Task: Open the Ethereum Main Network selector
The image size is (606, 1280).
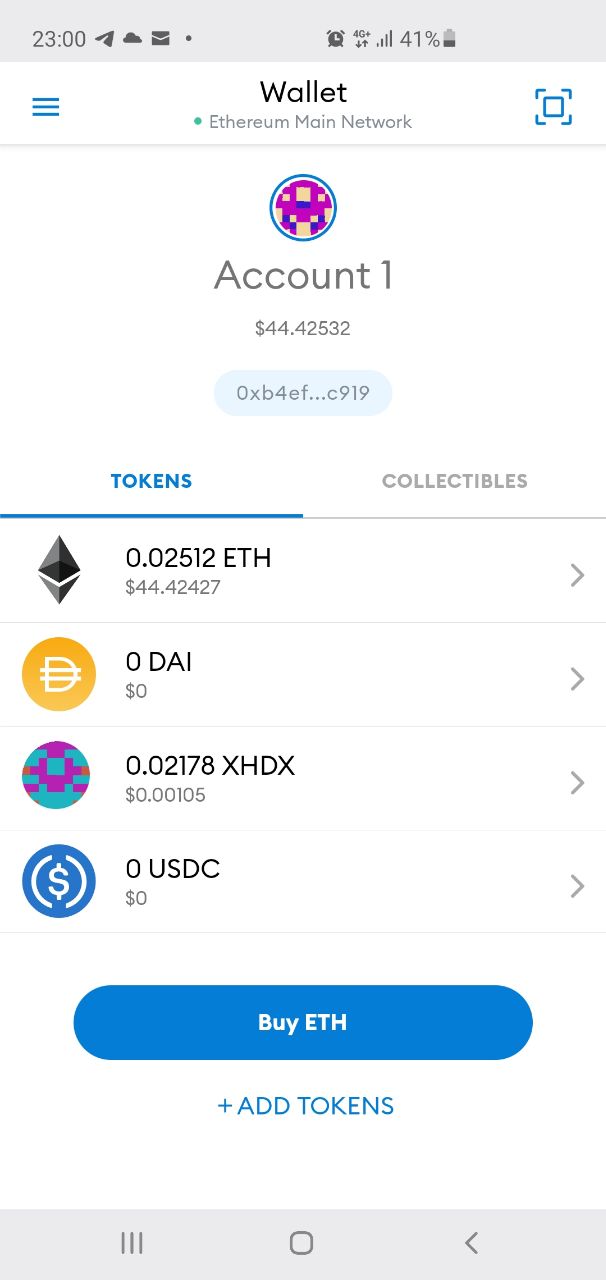Action: [x=303, y=122]
